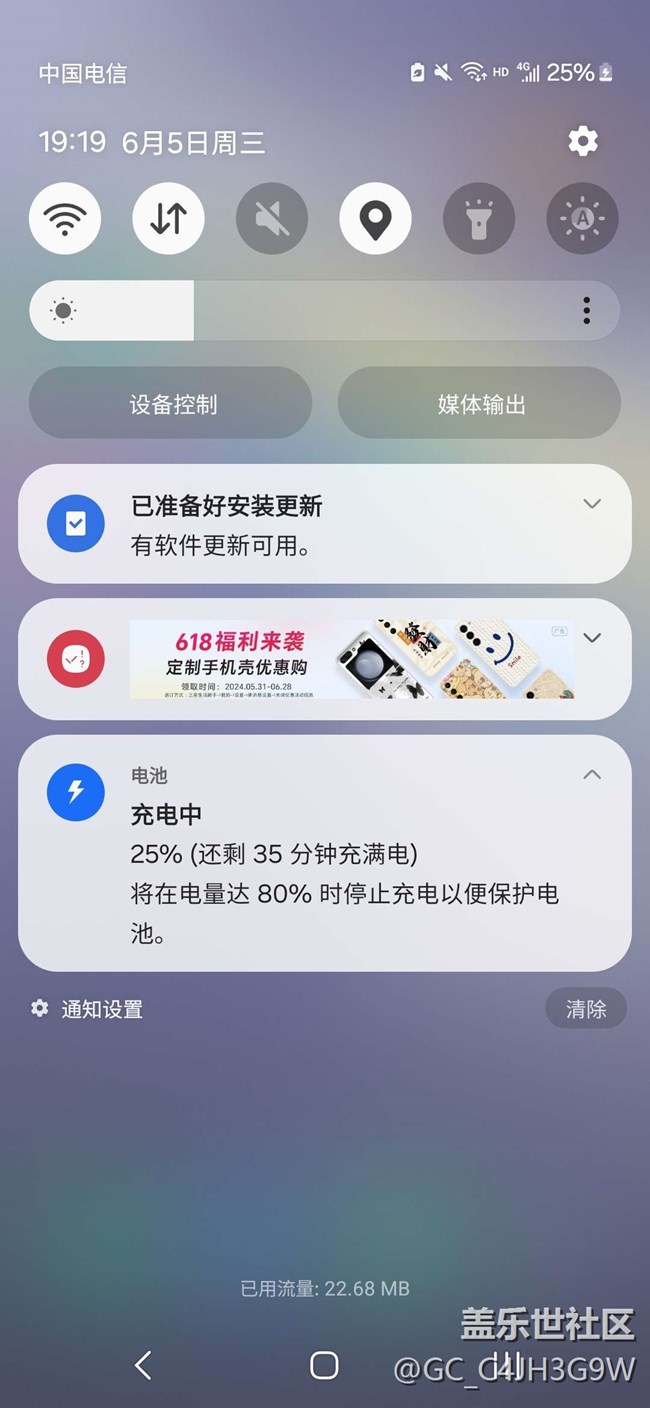650x1408 pixels.
Task: Clear all notifications with 清除
Action: click(586, 1009)
